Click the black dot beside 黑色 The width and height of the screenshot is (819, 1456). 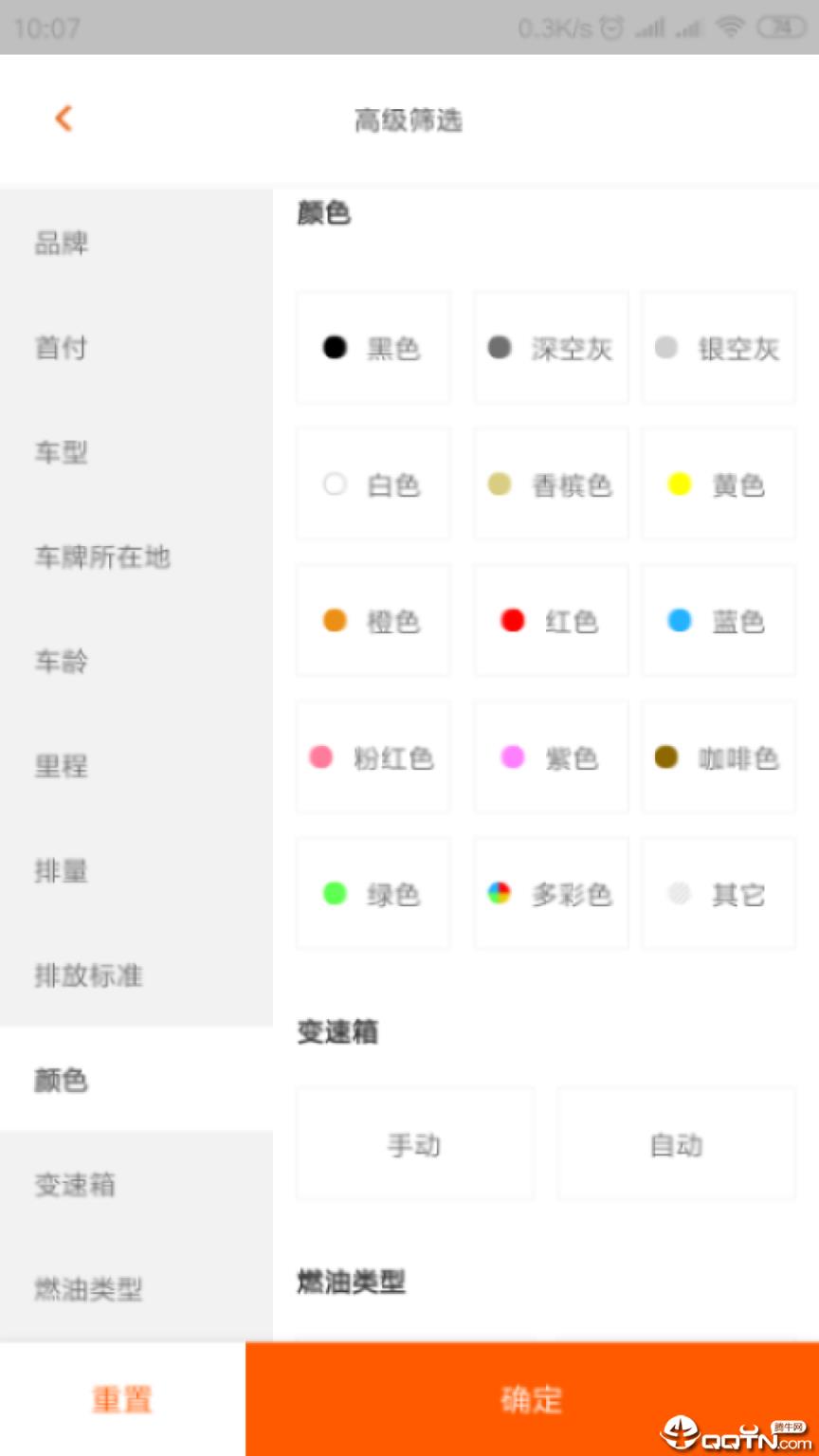click(334, 348)
